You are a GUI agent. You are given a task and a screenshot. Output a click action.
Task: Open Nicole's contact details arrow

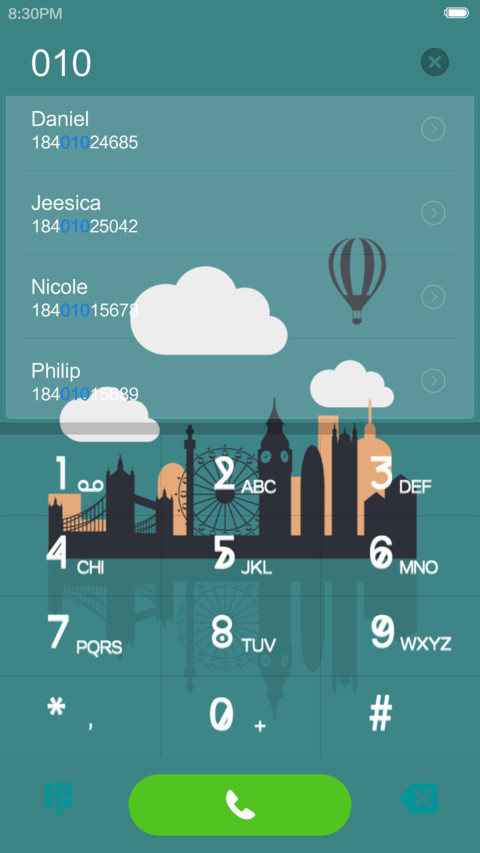(433, 296)
